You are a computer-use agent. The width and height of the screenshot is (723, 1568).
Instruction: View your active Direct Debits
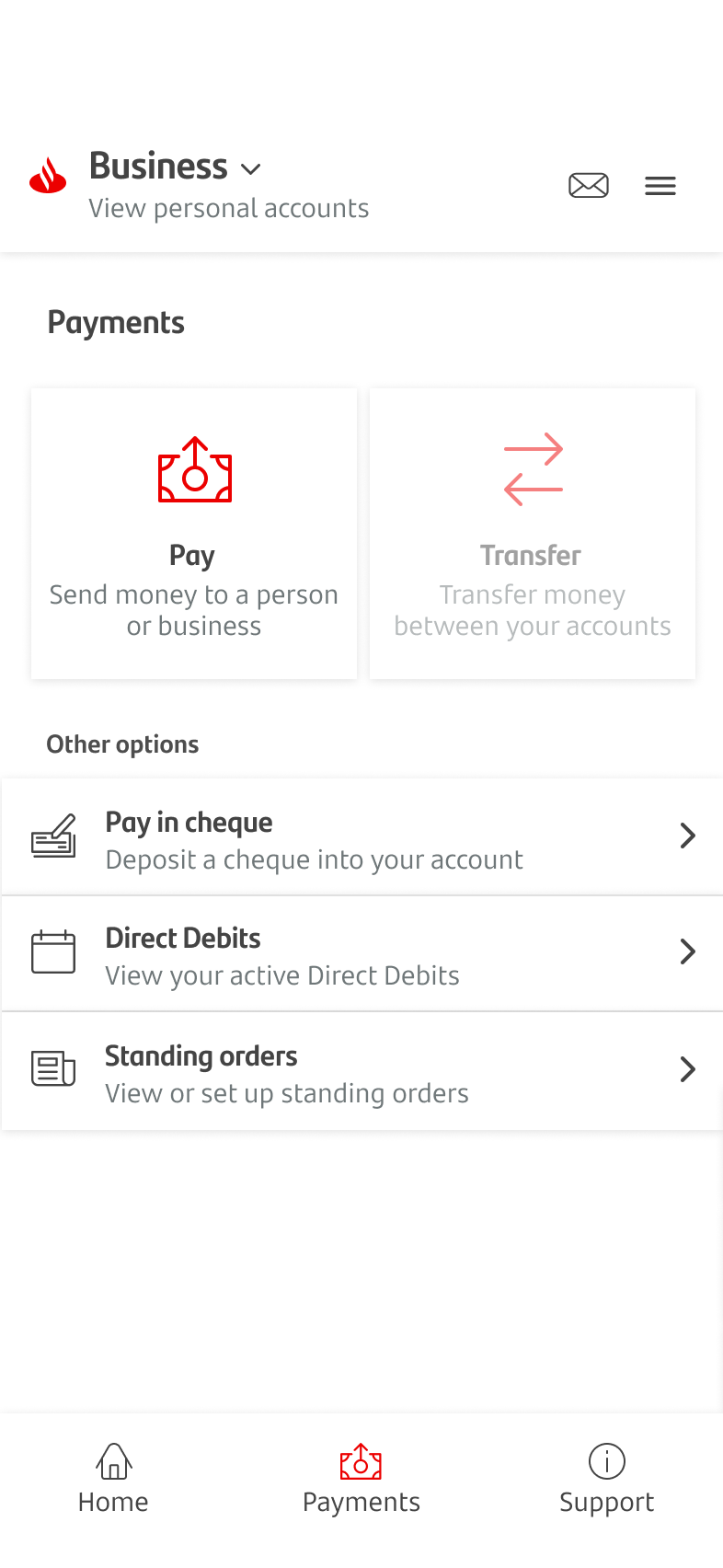point(361,954)
